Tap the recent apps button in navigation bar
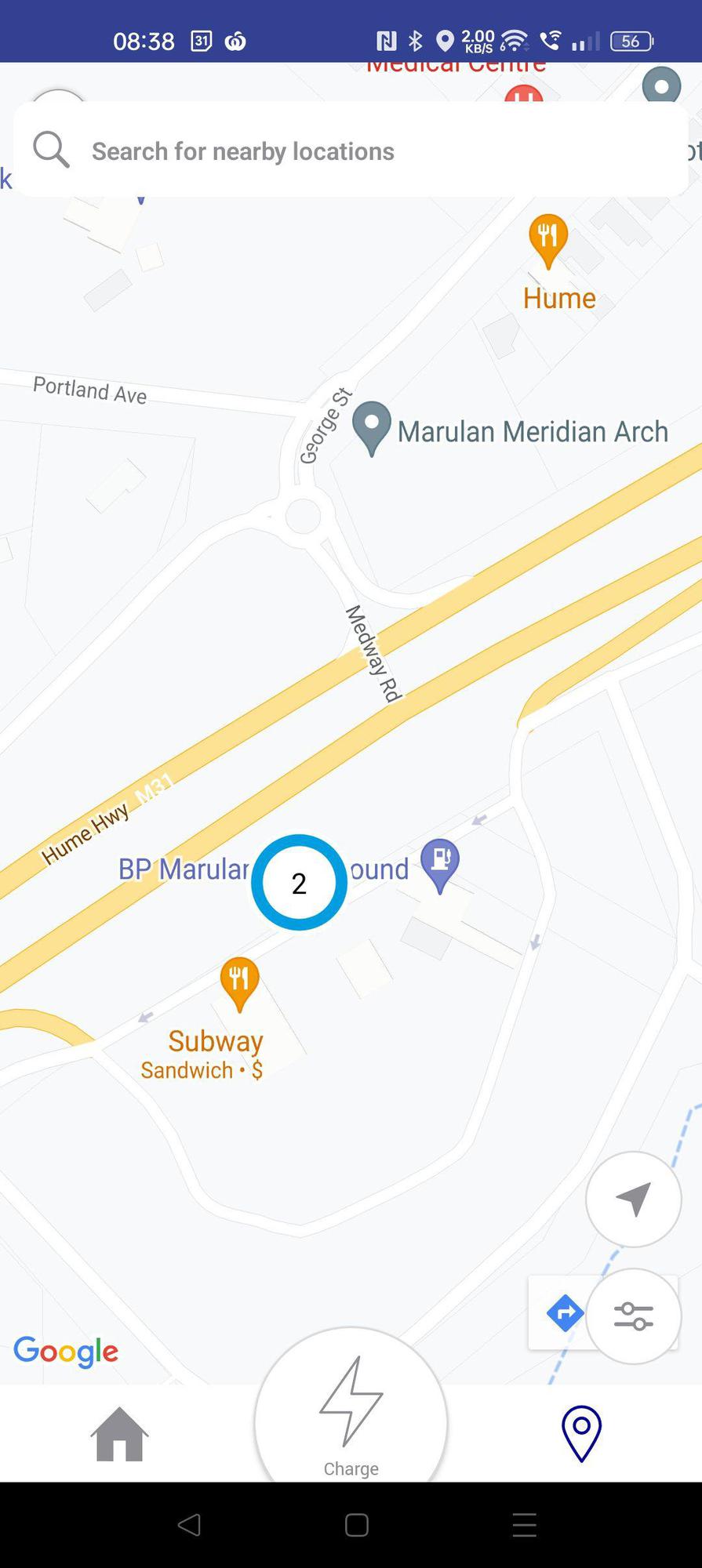Viewport: 702px width, 1568px height. pyautogui.click(x=525, y=1524)
